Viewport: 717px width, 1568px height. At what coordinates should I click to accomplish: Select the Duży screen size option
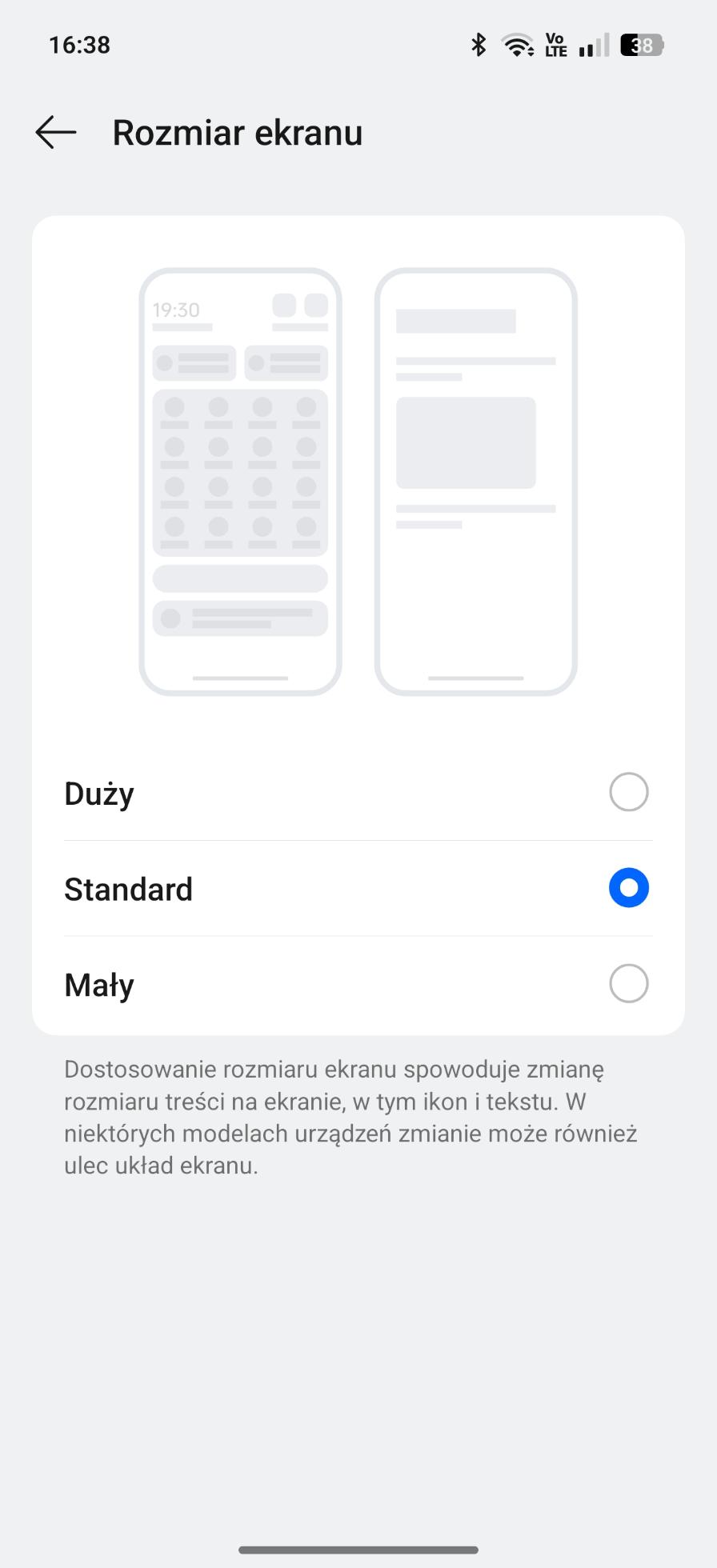[358, 793]
